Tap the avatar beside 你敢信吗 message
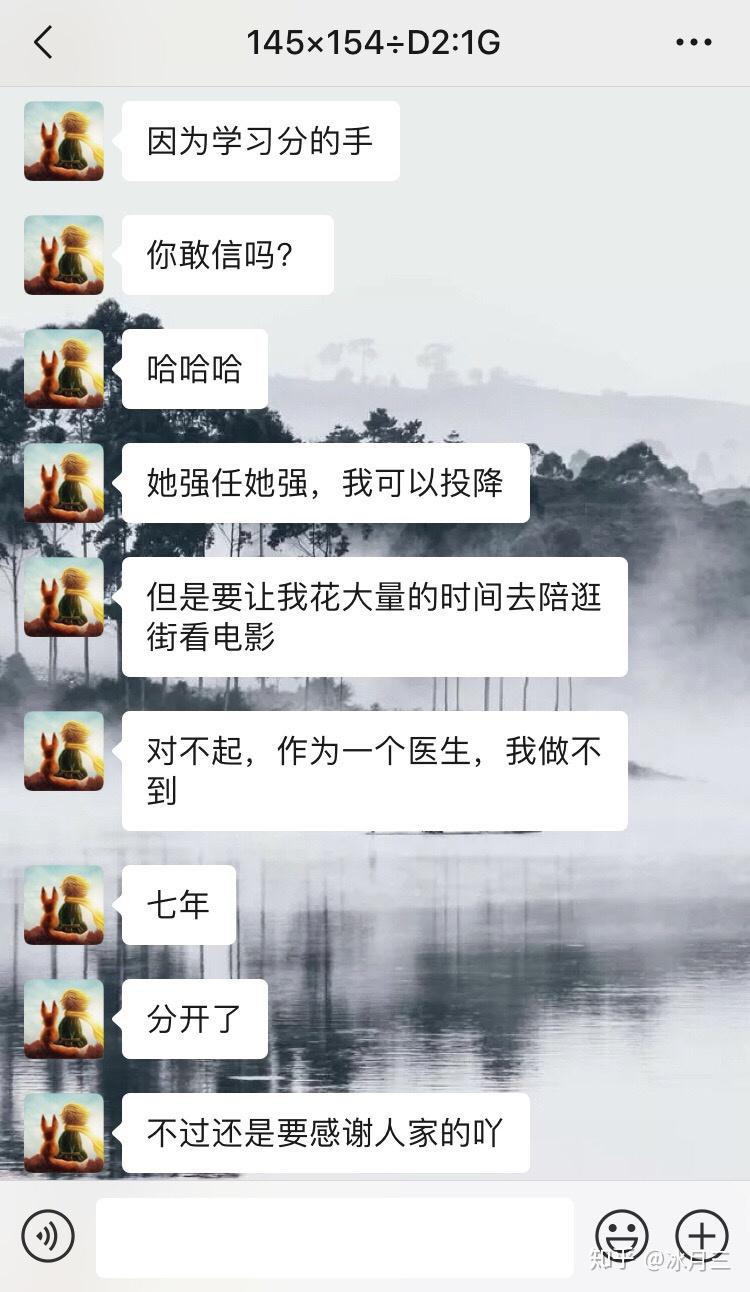The height and width of the screenshot is (1292, 750). click(x=63, y=256)
